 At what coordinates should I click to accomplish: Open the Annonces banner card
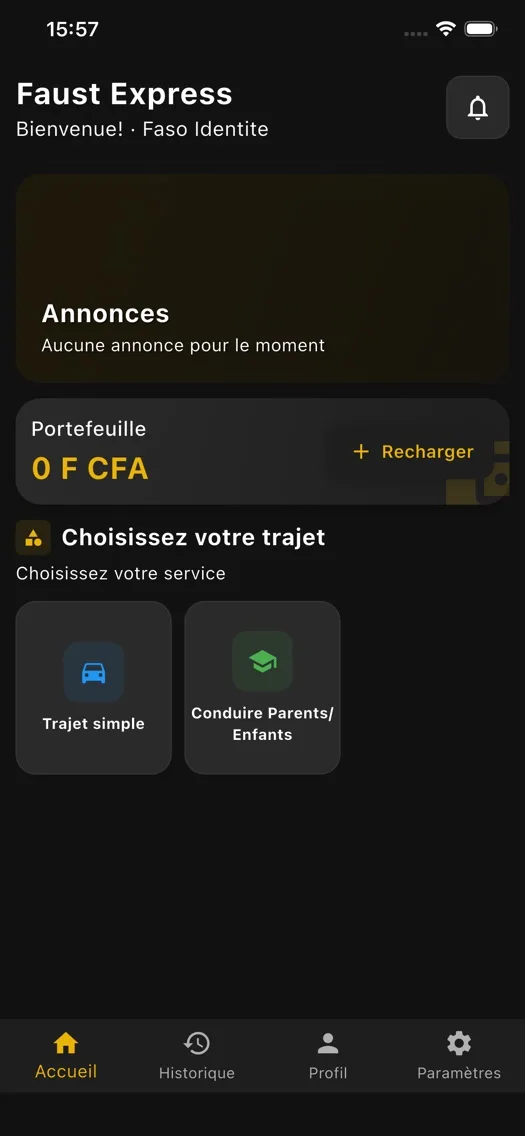click(x=262, y=277)
